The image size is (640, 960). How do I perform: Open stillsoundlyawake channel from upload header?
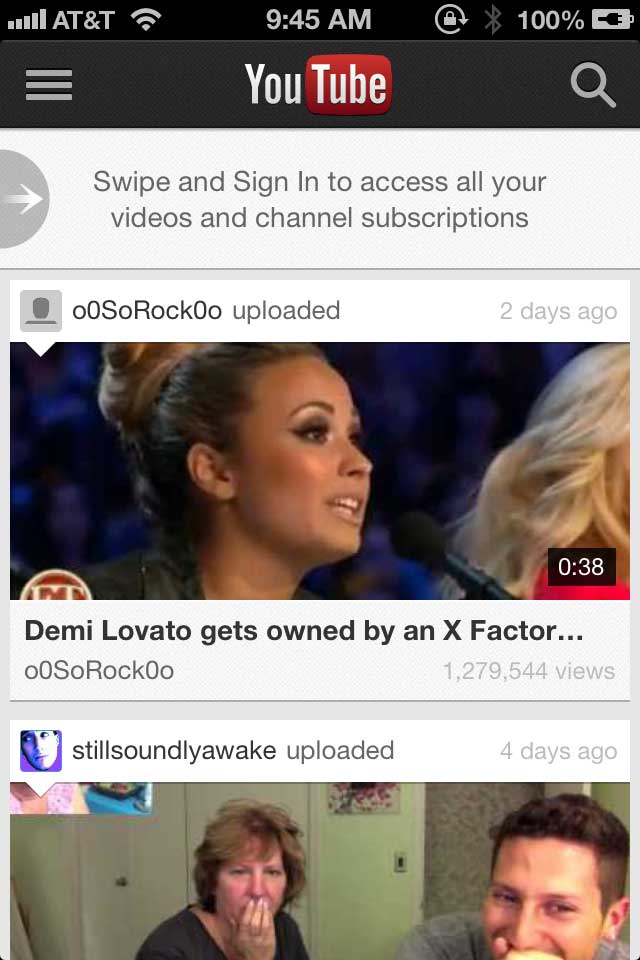[173, 751]
